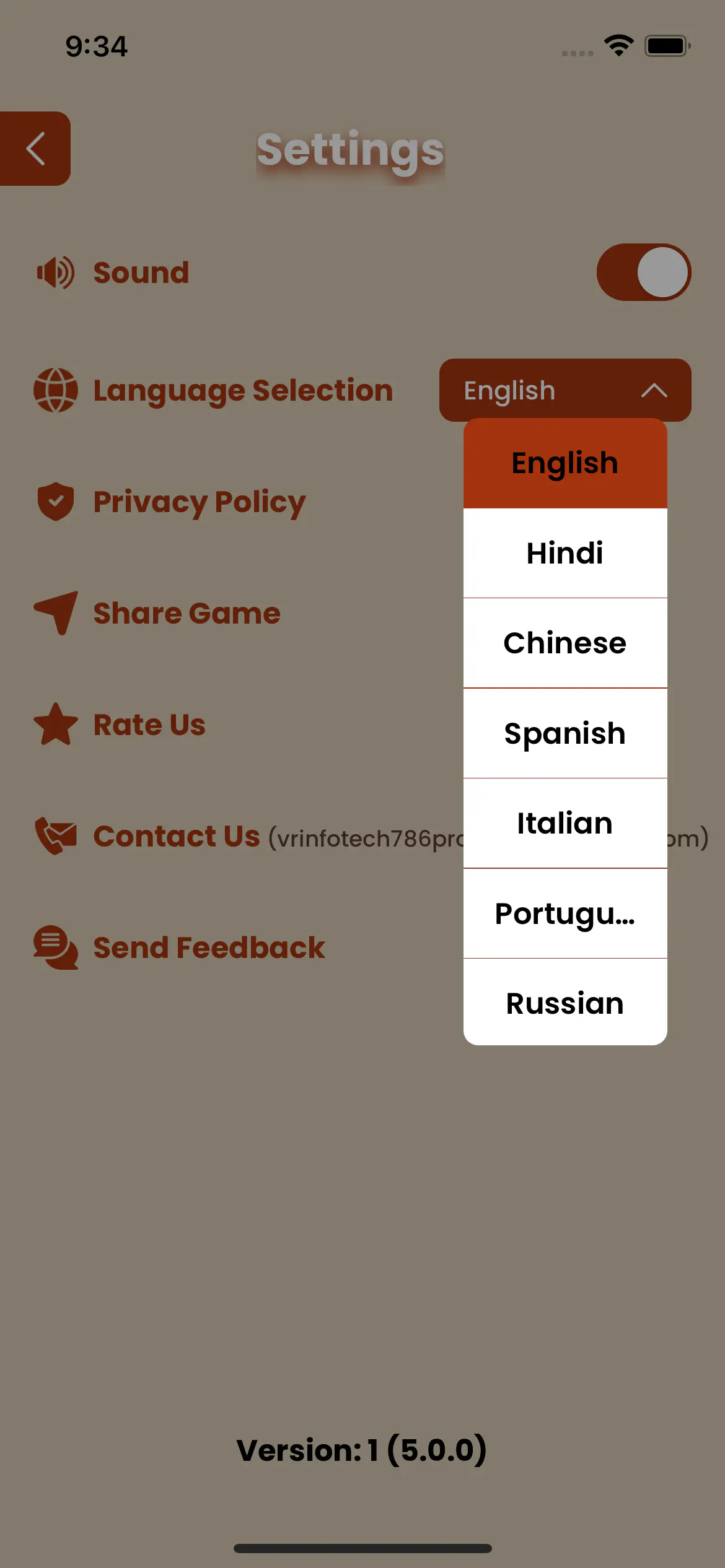The image size is (725, 1568).
Task: Select Italian from the dropdown
Action: click(565, 823)
